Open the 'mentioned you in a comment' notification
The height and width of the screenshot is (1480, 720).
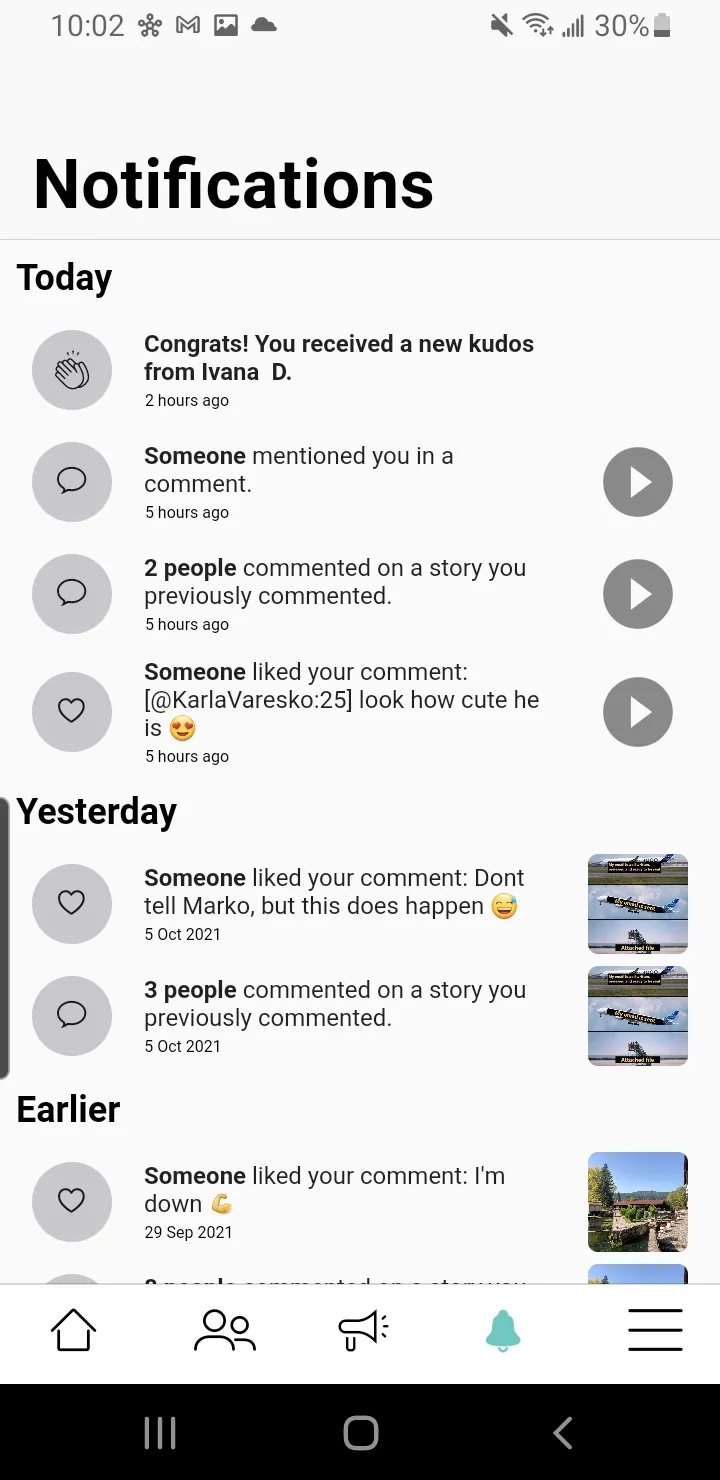click(x=298, y=470)
